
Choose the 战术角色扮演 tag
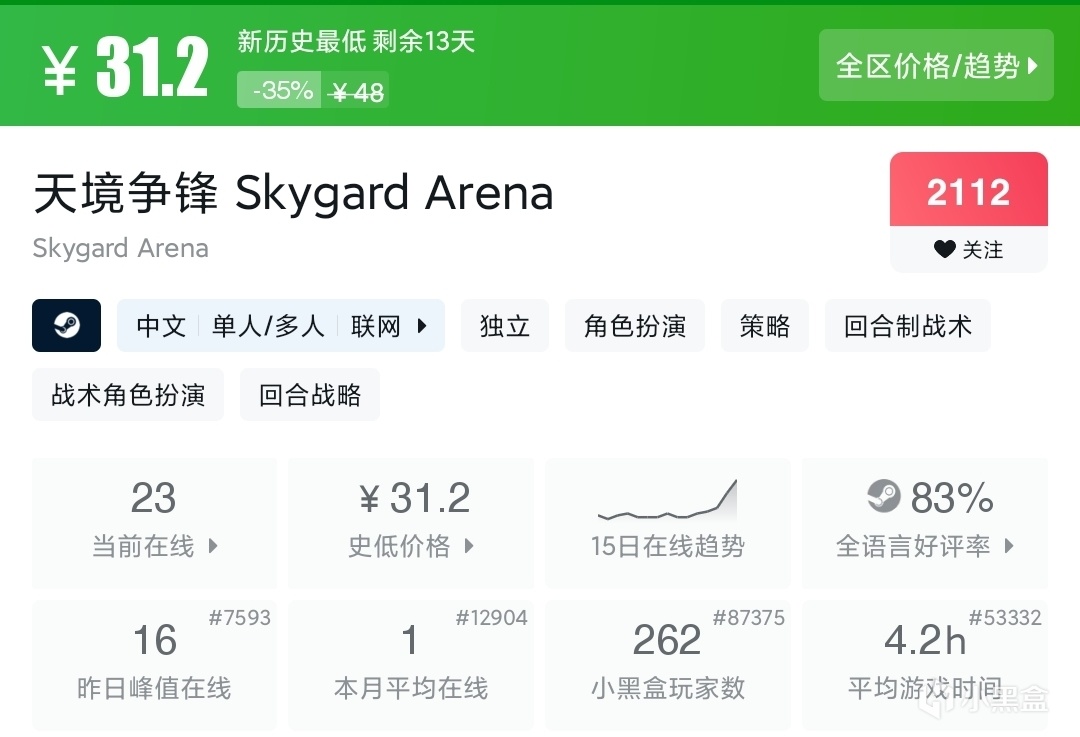coord(128,394)
